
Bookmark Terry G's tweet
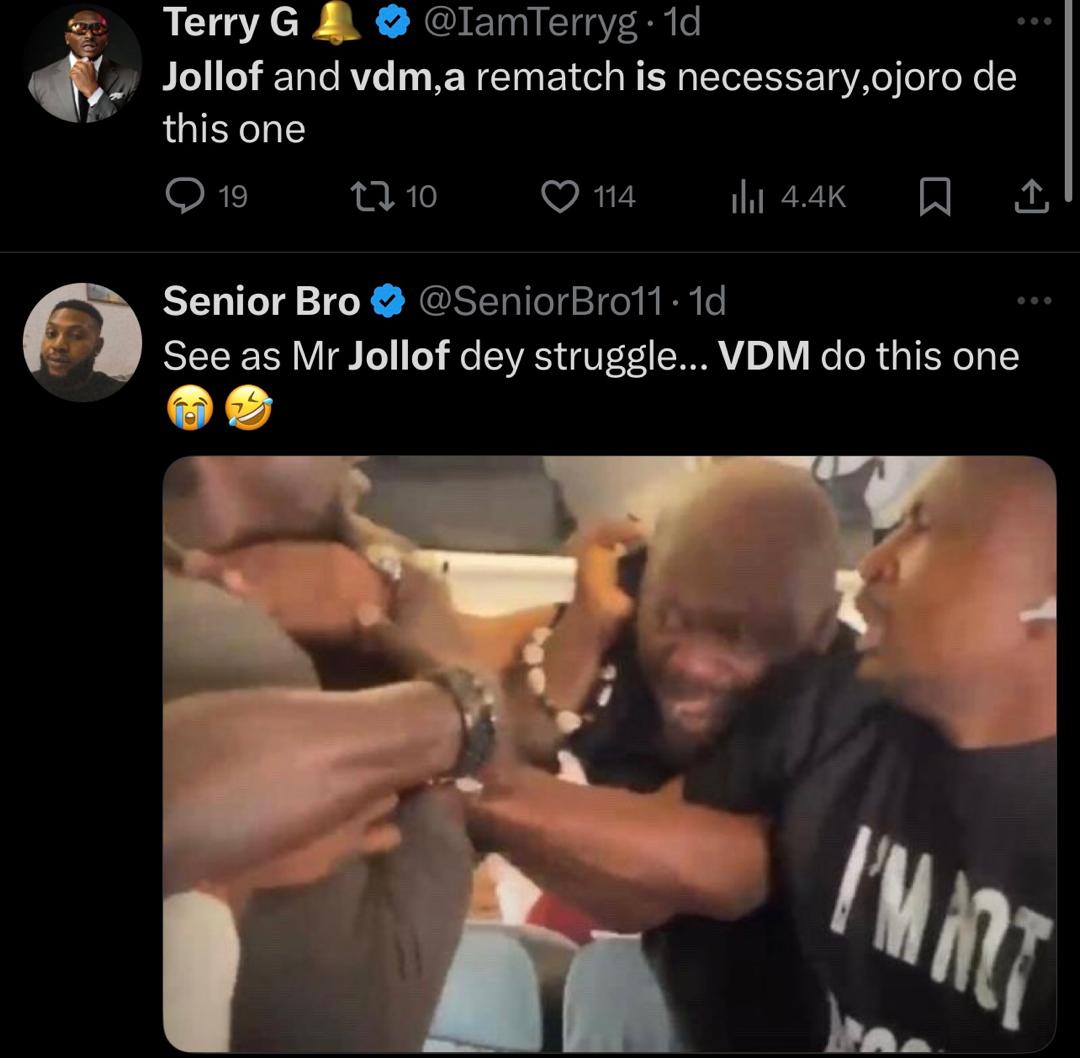pos(934,198)
